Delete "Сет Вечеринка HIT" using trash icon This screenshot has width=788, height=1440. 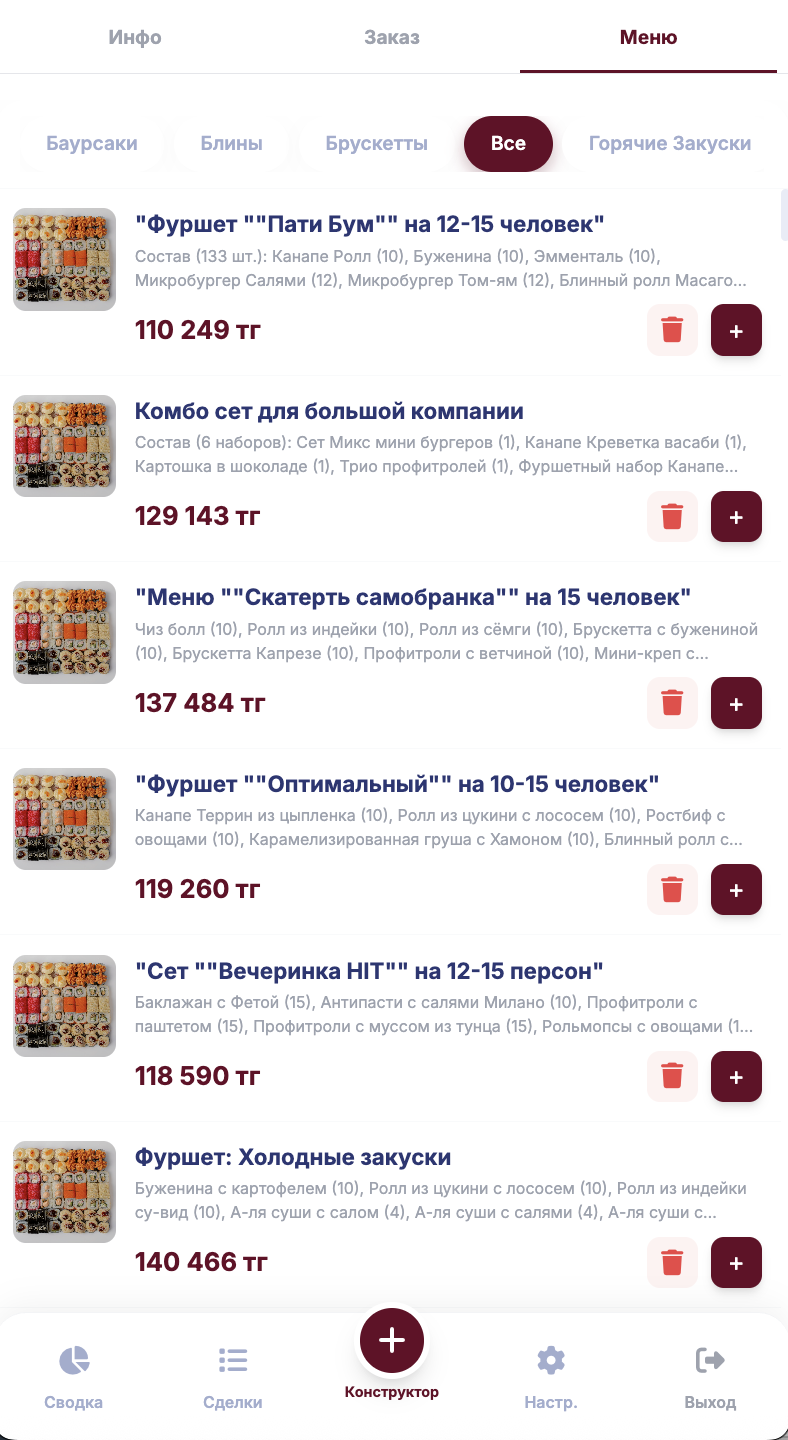coord(672,1076)
